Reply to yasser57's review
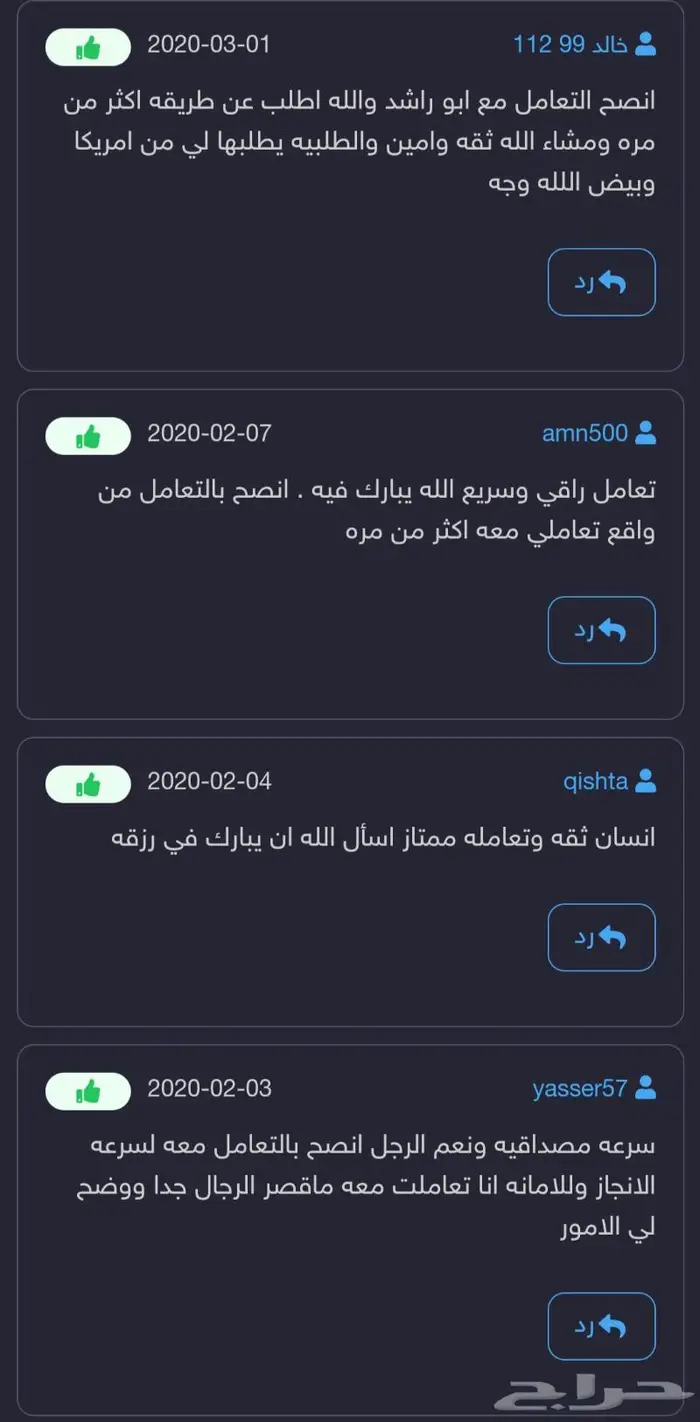 601,1327
